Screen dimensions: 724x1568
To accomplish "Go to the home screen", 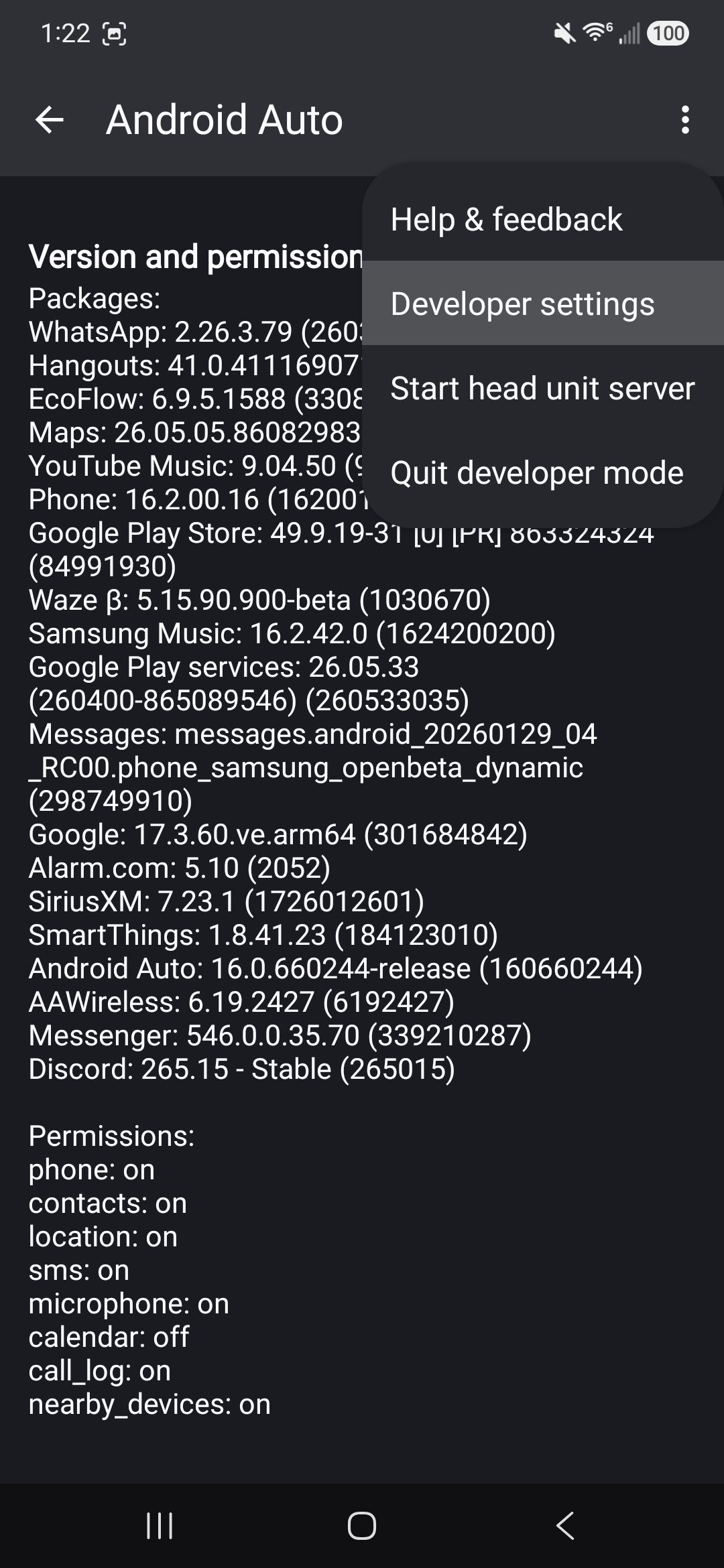I will point(362,1526).
